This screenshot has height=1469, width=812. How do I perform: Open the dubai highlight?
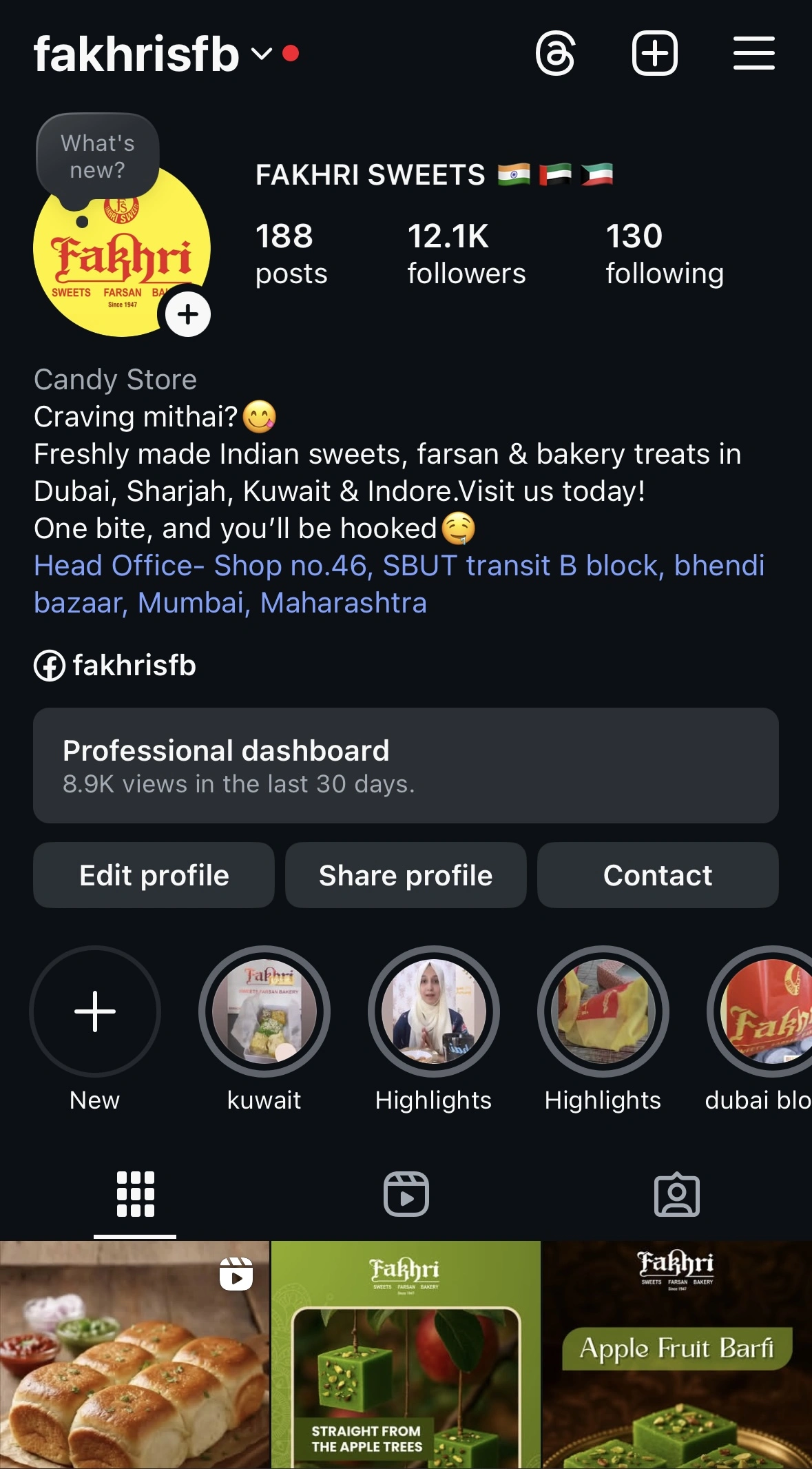[x=764, y=1011]
